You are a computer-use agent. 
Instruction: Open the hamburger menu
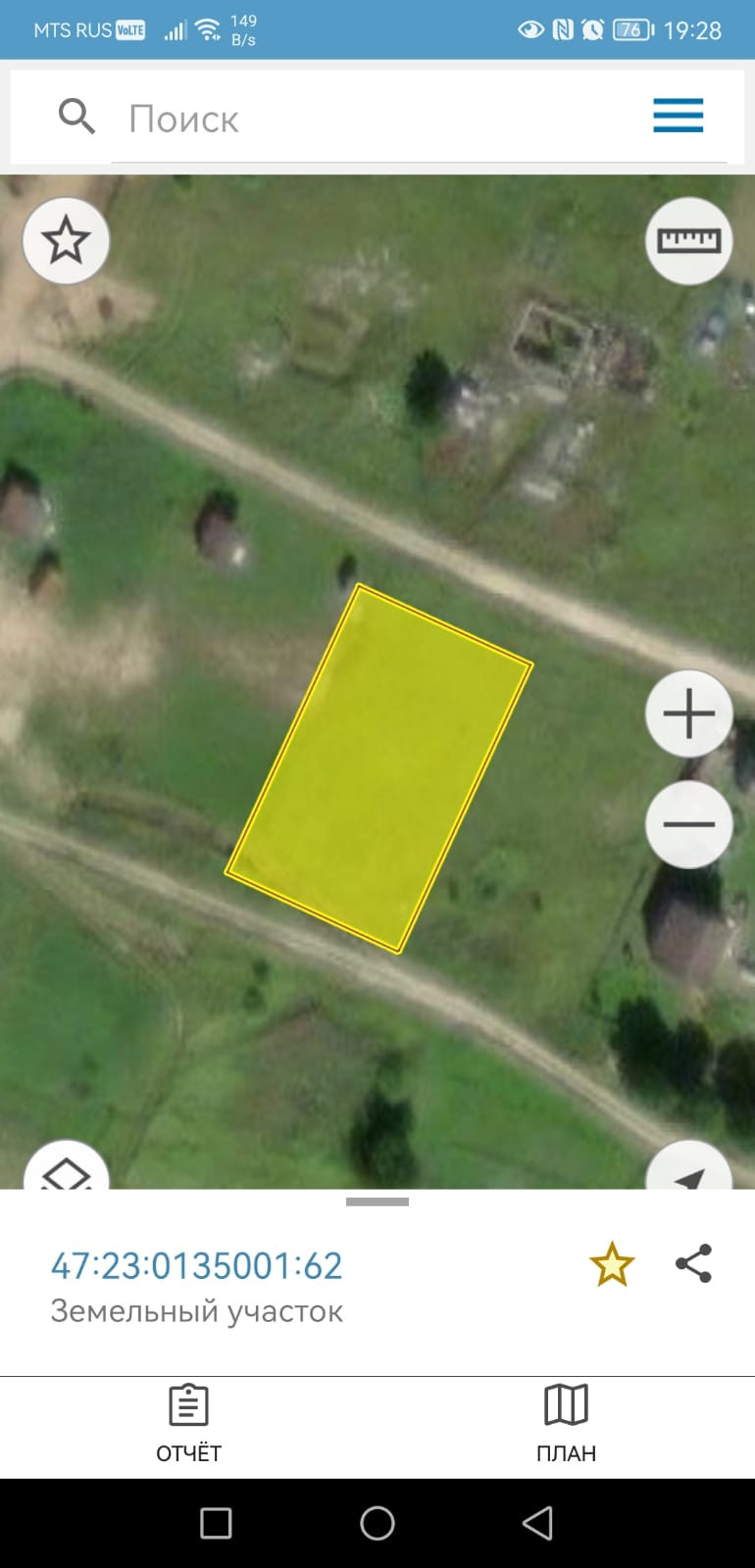pyautogui.click(x=678, y=116)
